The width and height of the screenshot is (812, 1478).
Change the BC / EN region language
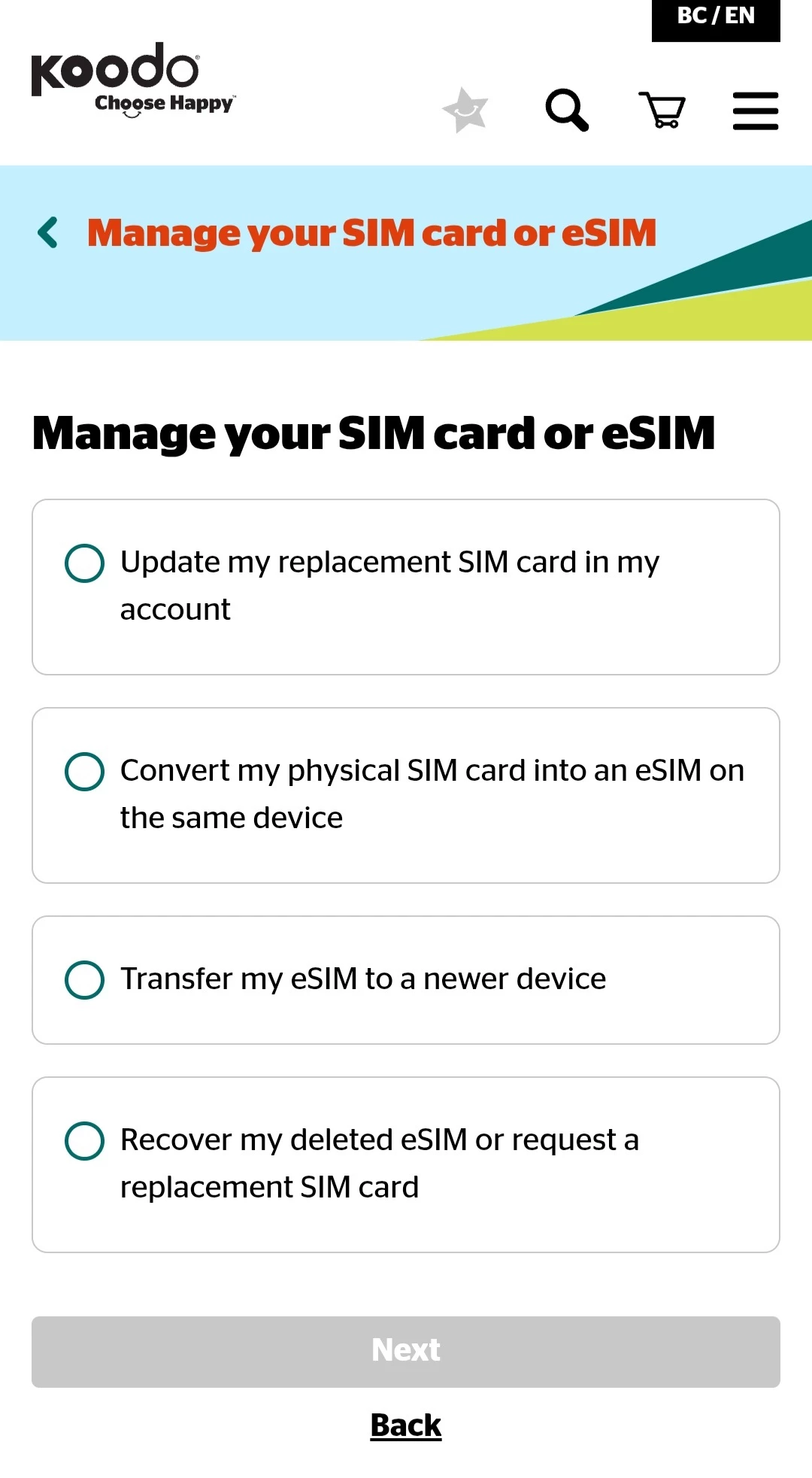pyautogui.click(x=715, y=18)
